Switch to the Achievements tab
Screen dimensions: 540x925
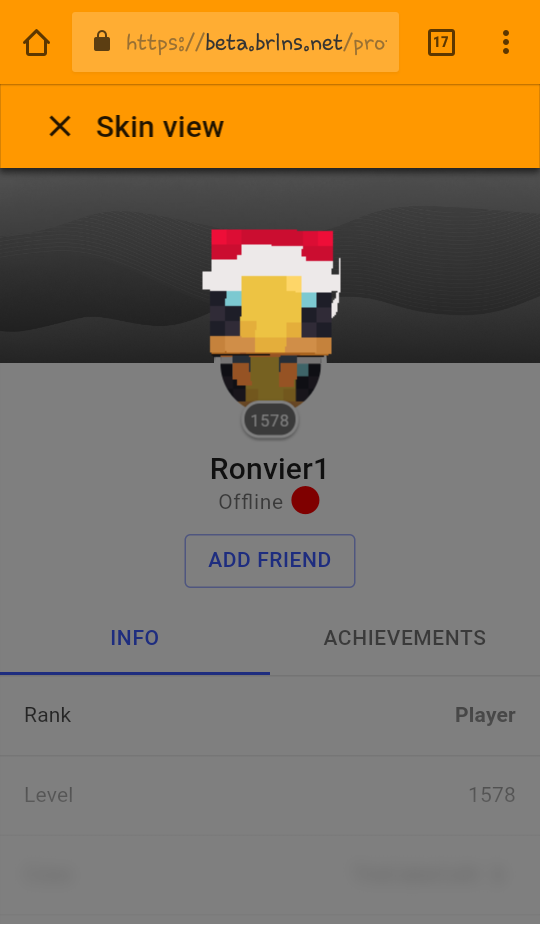pyautogui.click(x=405, y=638)
